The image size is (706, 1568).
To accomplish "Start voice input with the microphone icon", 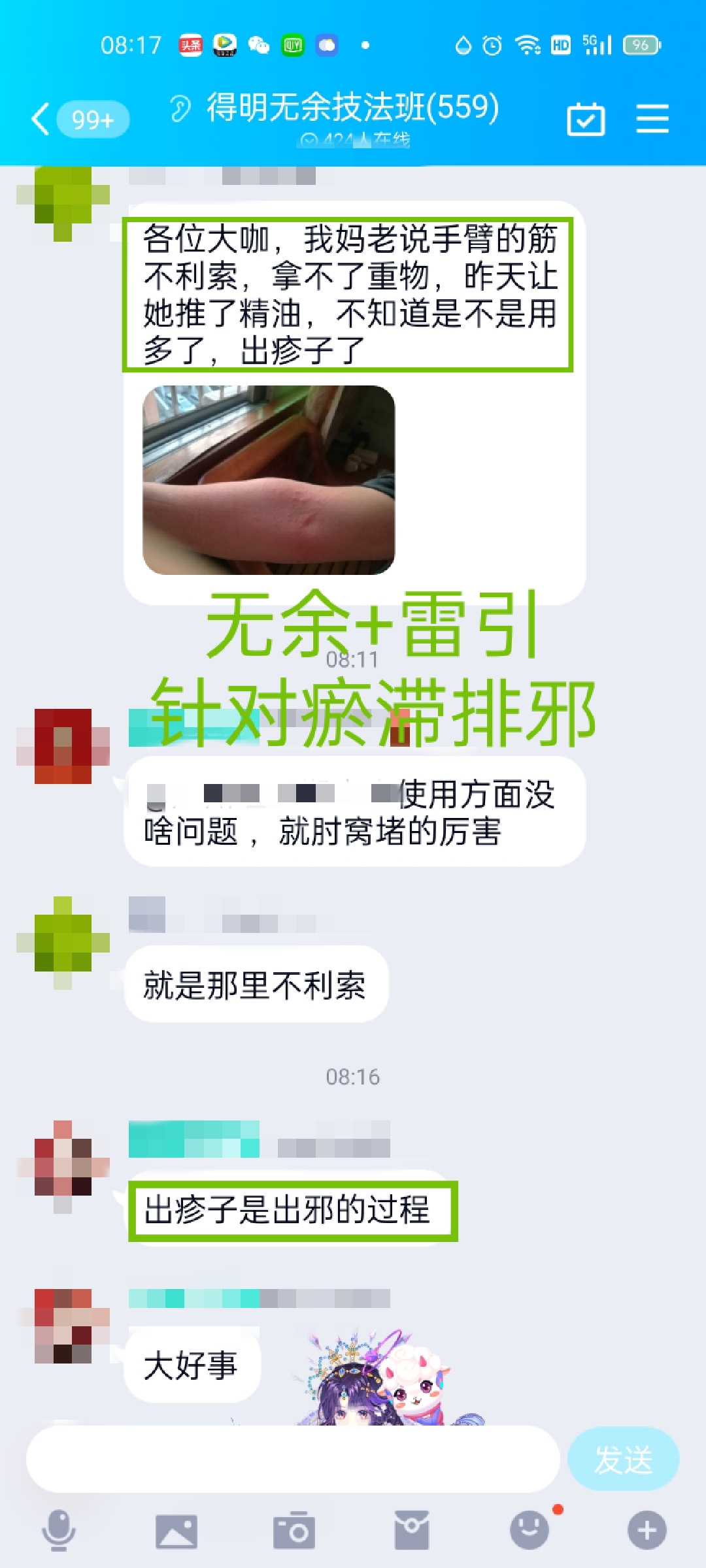I will (59, 1530).
